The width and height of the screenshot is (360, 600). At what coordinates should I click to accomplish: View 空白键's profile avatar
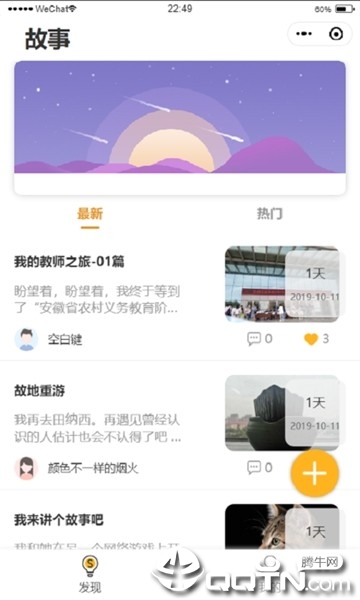pyautogui.click(x=26, y=339)
